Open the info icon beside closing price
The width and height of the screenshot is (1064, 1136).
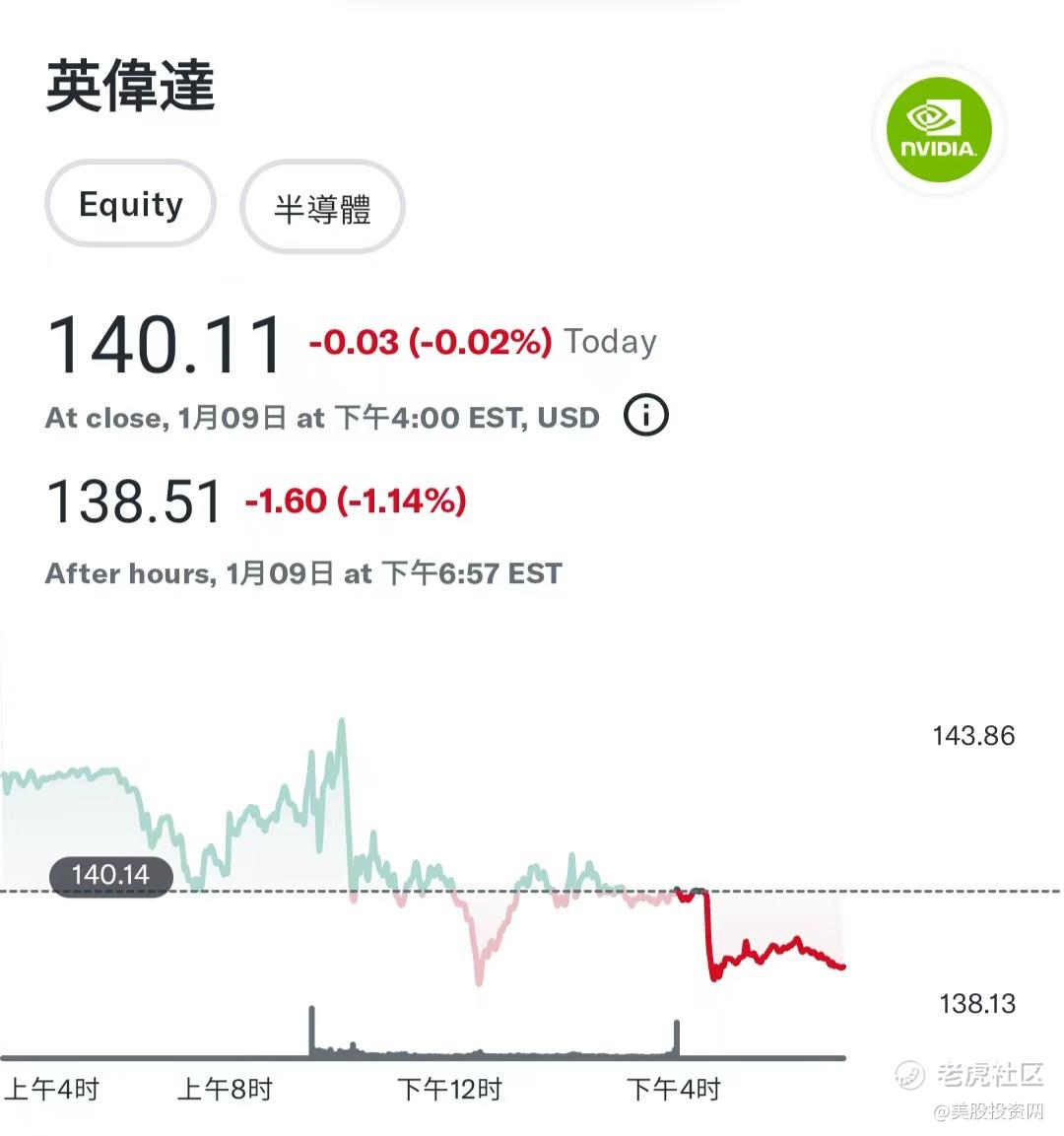point(645,415)
